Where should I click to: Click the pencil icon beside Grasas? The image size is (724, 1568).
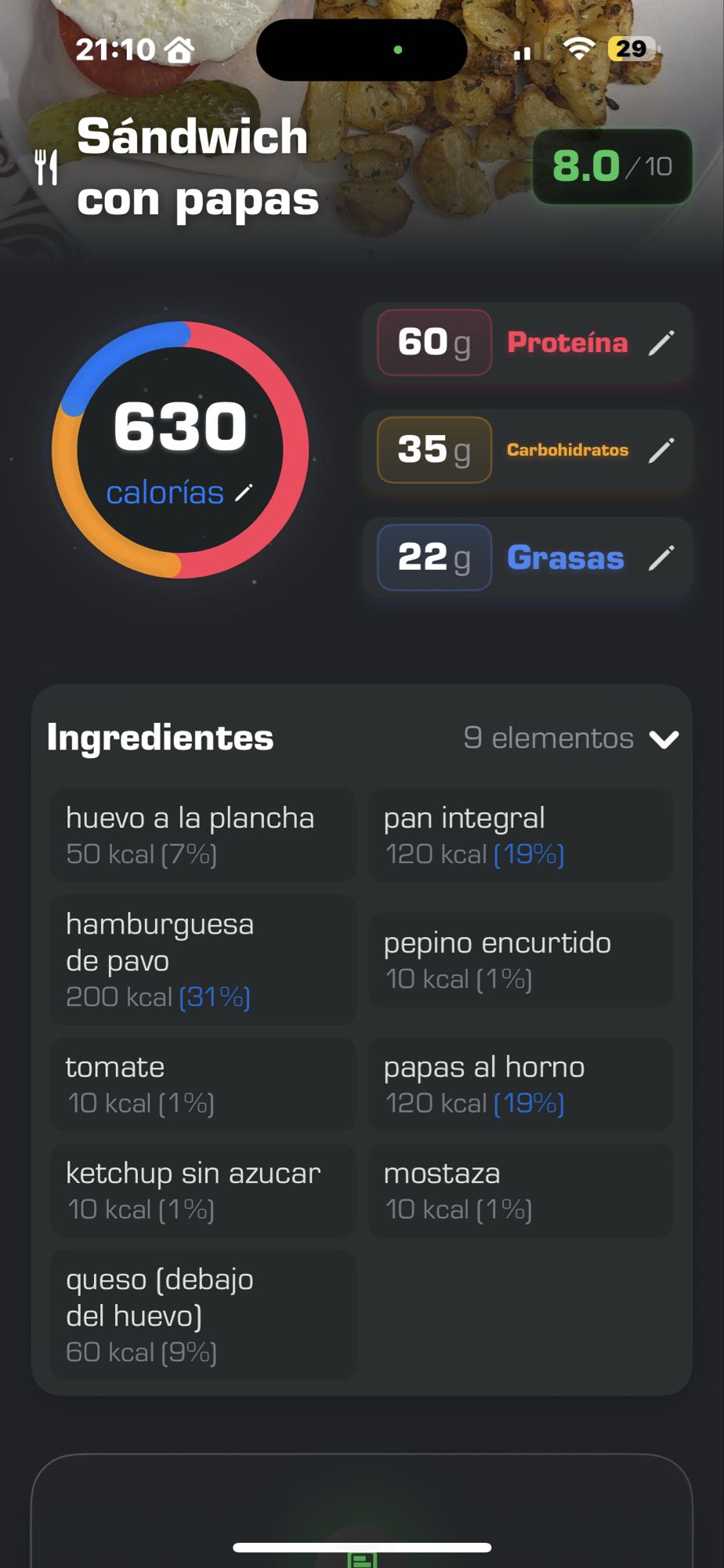tap(662, 557)
